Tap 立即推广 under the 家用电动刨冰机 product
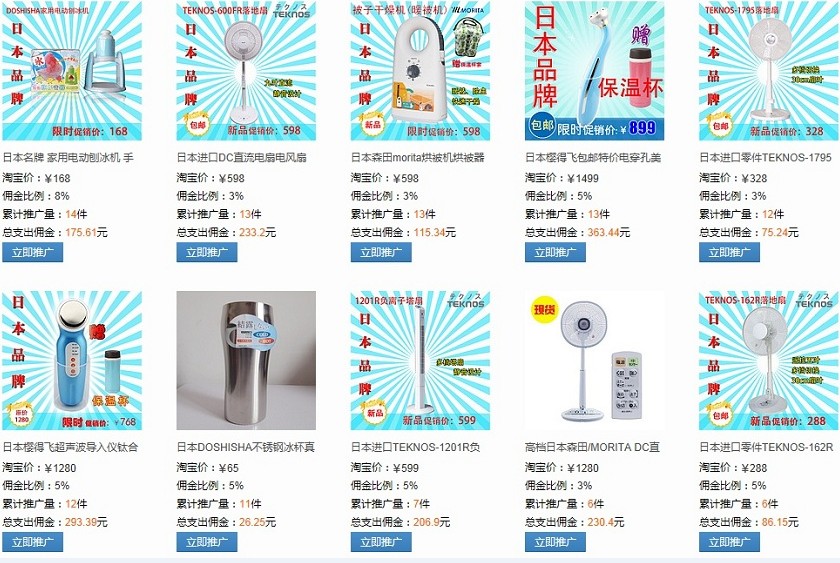 [x=32, y=253]
